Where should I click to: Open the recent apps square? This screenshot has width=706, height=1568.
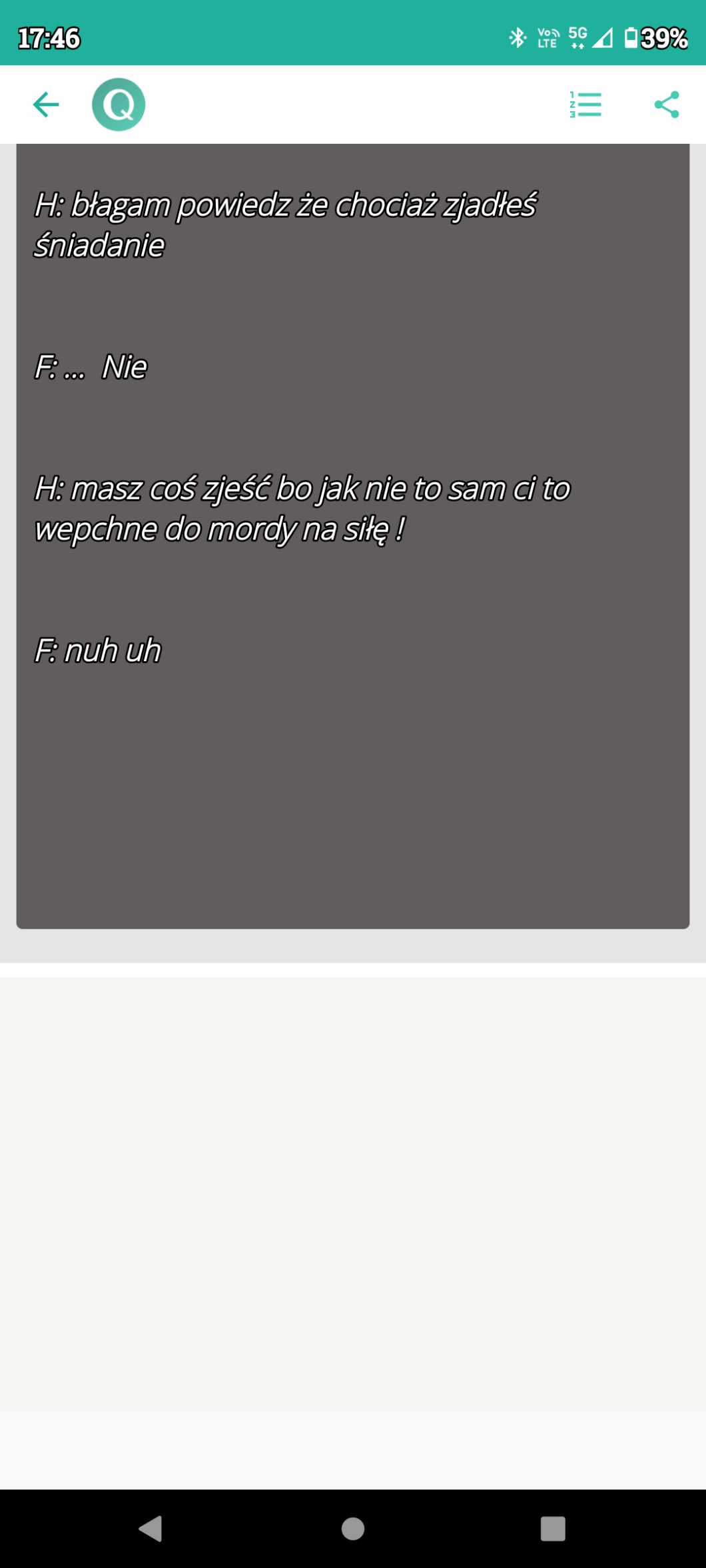553,1529
